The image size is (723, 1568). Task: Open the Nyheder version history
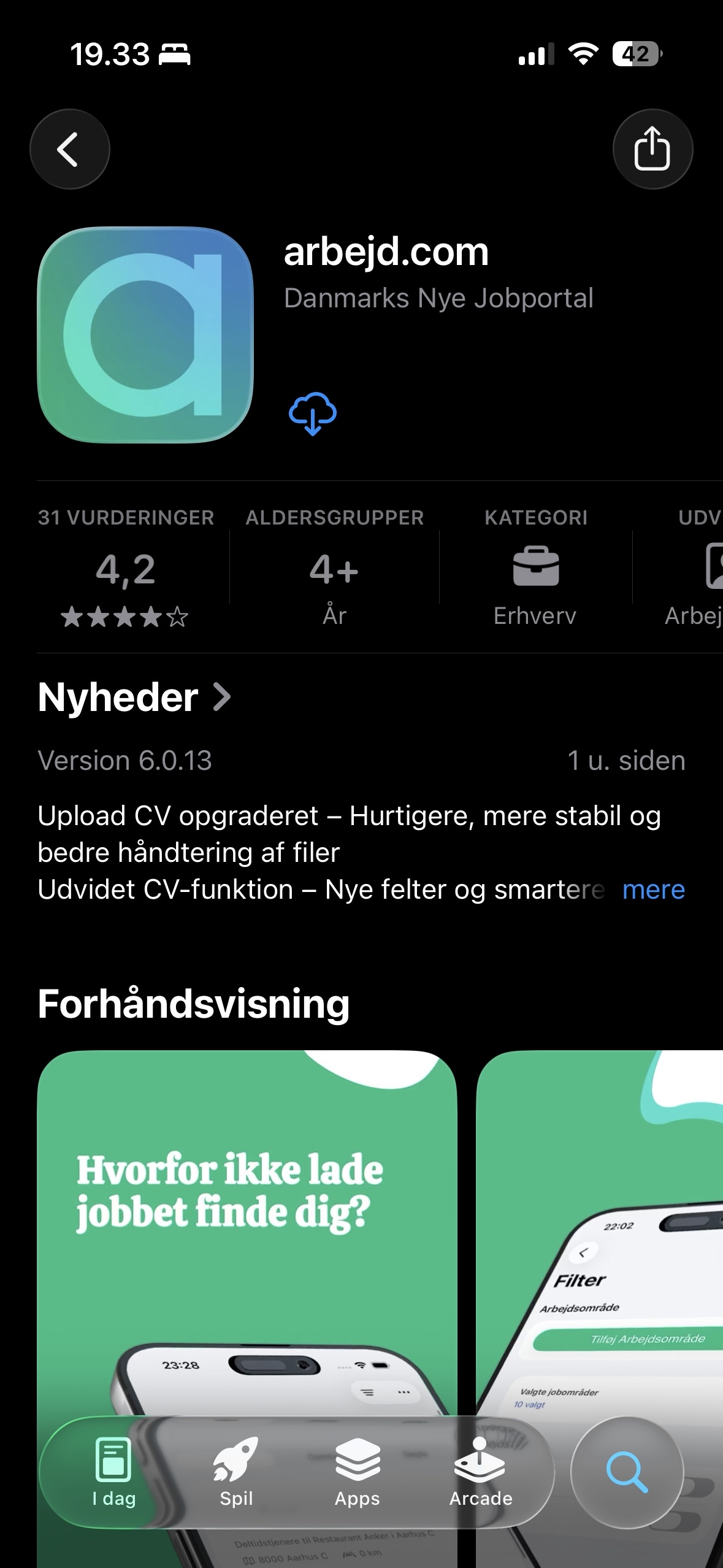click(x=134, y=698)
